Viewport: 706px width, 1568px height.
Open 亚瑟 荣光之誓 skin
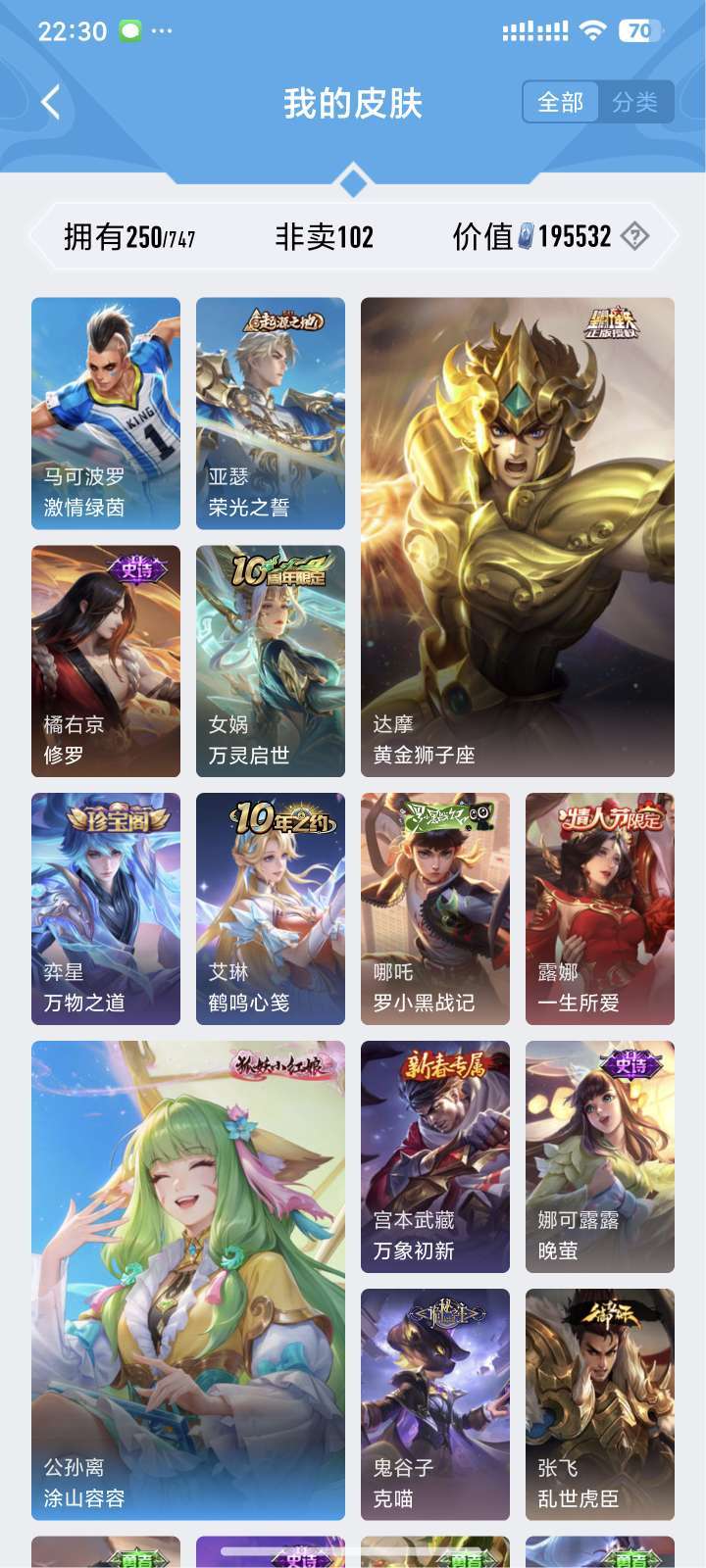point(271,413)
